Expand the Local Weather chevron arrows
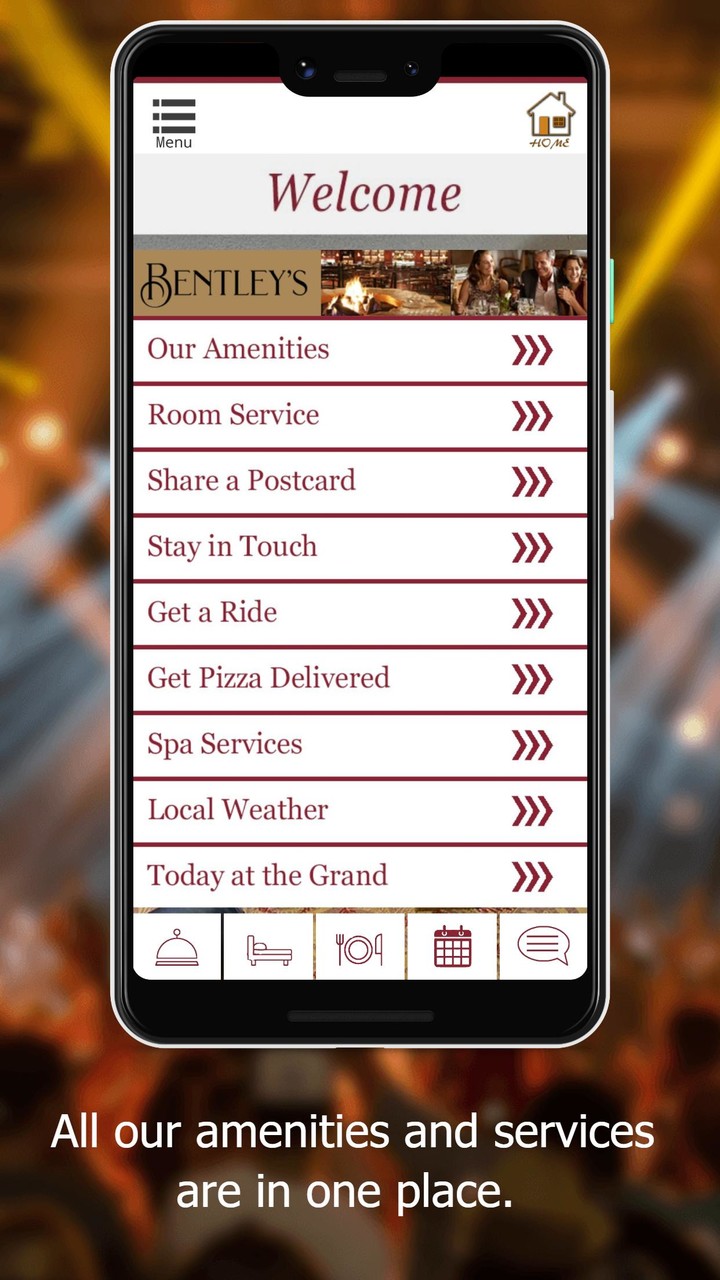 pos(534,810)
